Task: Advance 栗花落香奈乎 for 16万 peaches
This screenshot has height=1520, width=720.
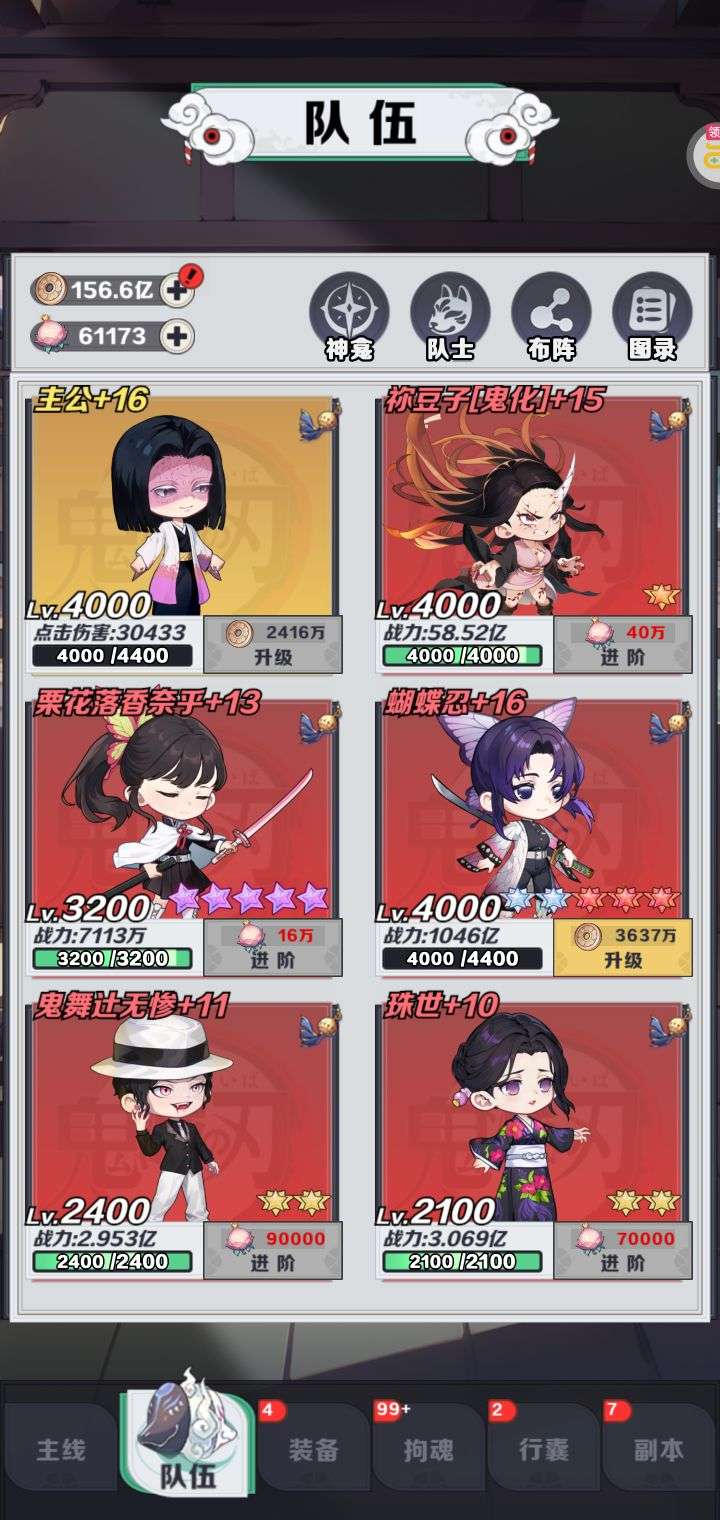Action: point(272,947)
